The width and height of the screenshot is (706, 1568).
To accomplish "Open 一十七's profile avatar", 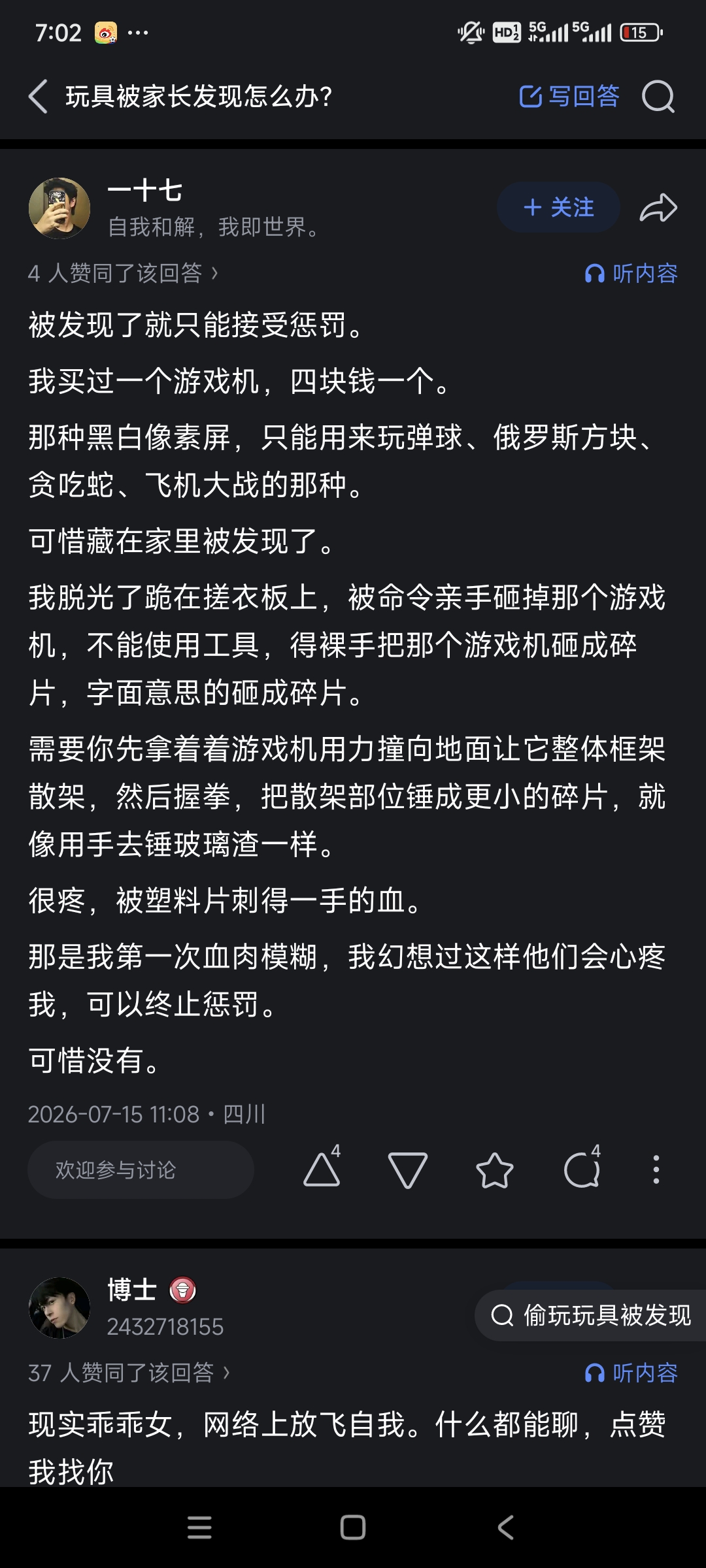I will [59, 208].
